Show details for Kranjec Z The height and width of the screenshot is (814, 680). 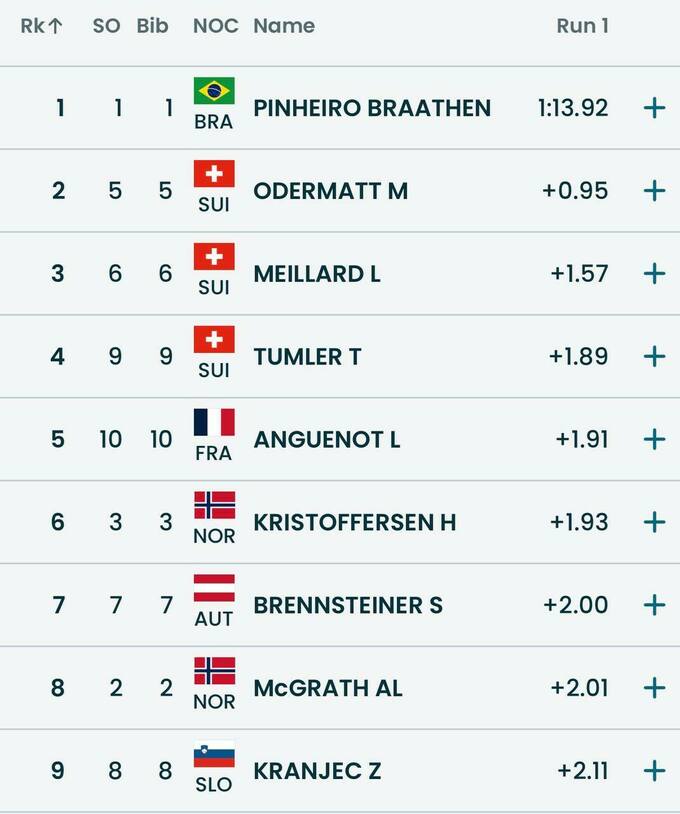654,771
